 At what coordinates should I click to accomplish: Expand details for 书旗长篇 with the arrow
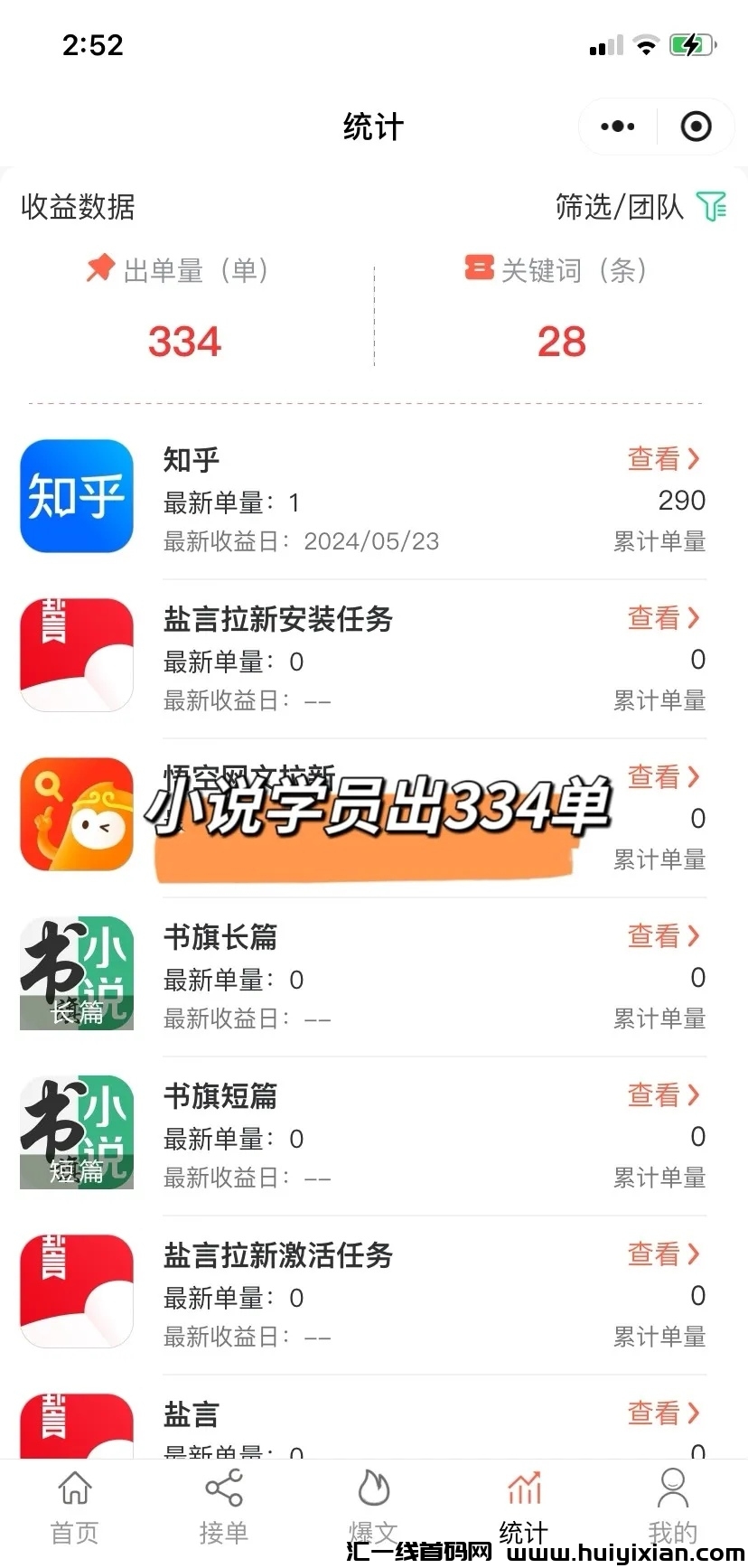694,936
